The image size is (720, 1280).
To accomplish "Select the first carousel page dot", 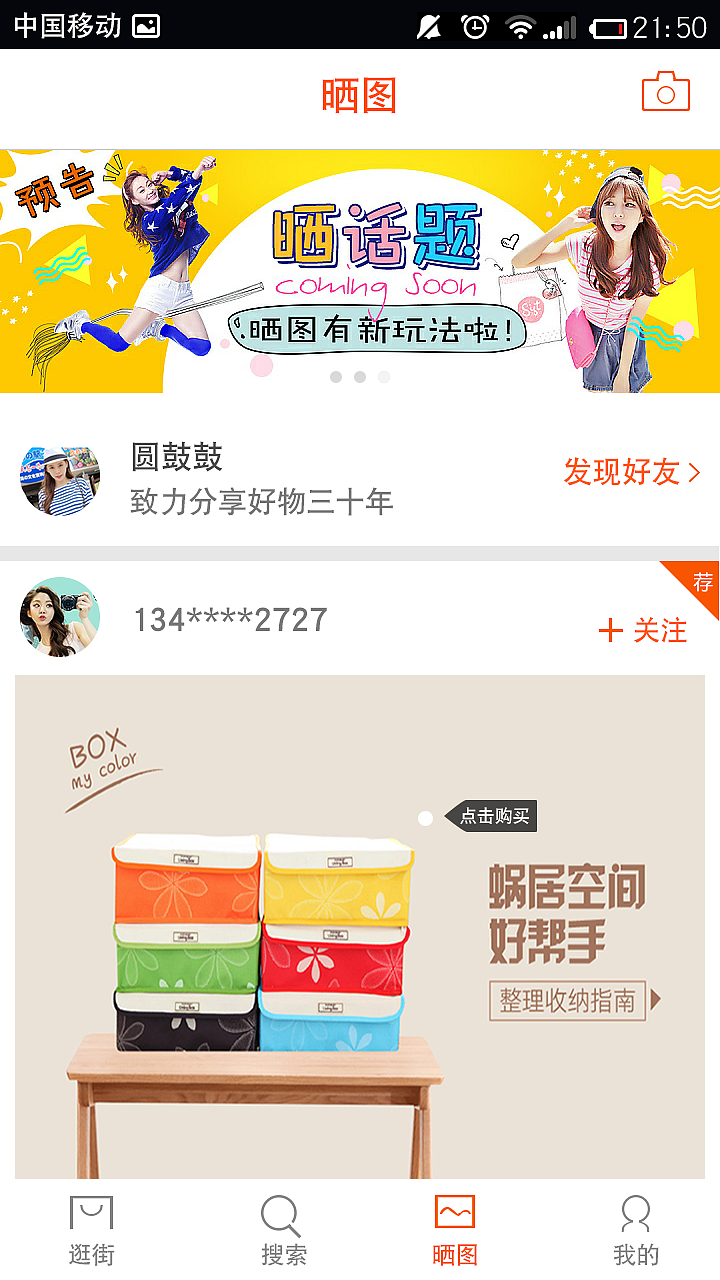I will (x=336, y=377).
